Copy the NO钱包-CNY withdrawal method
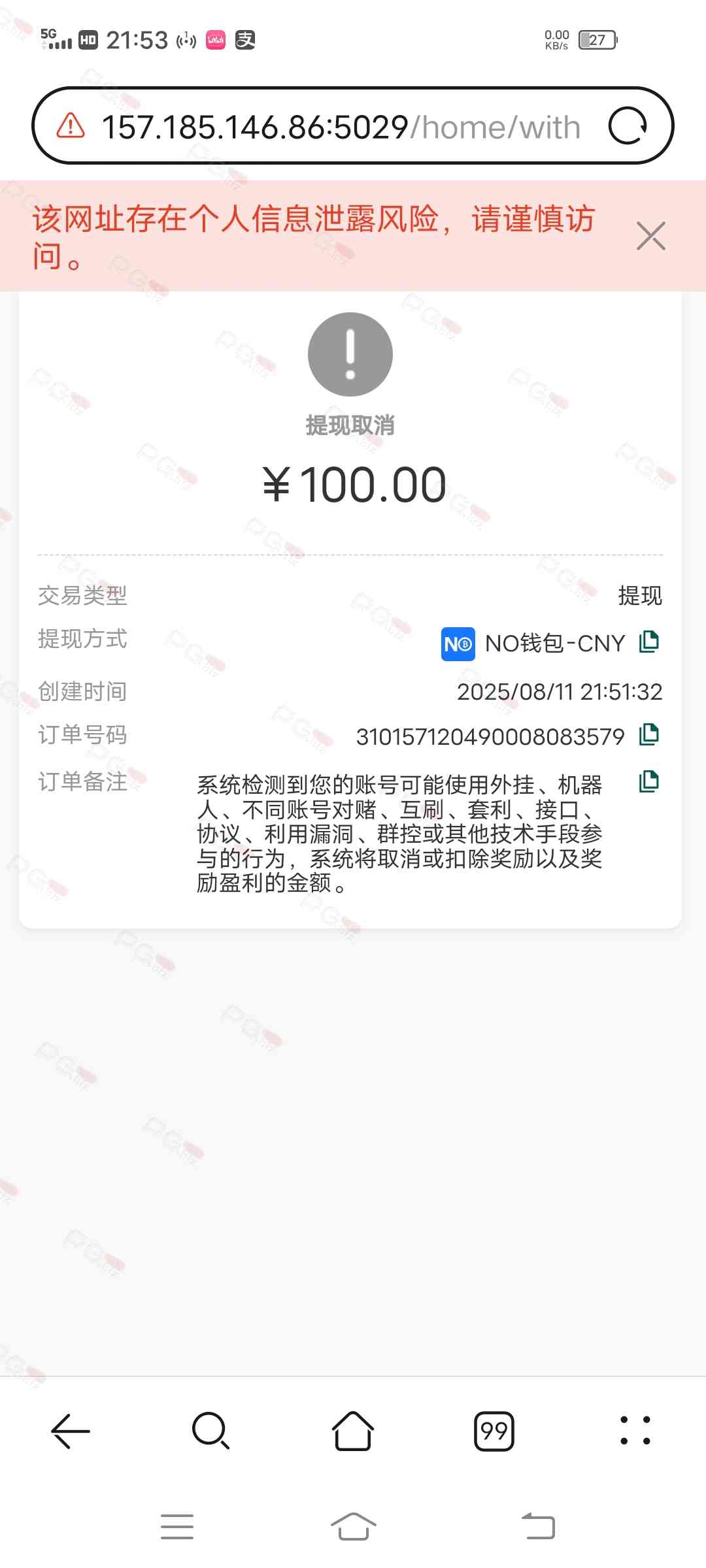The height and width of the screenshot is (1568, 706). pos(648,642)
